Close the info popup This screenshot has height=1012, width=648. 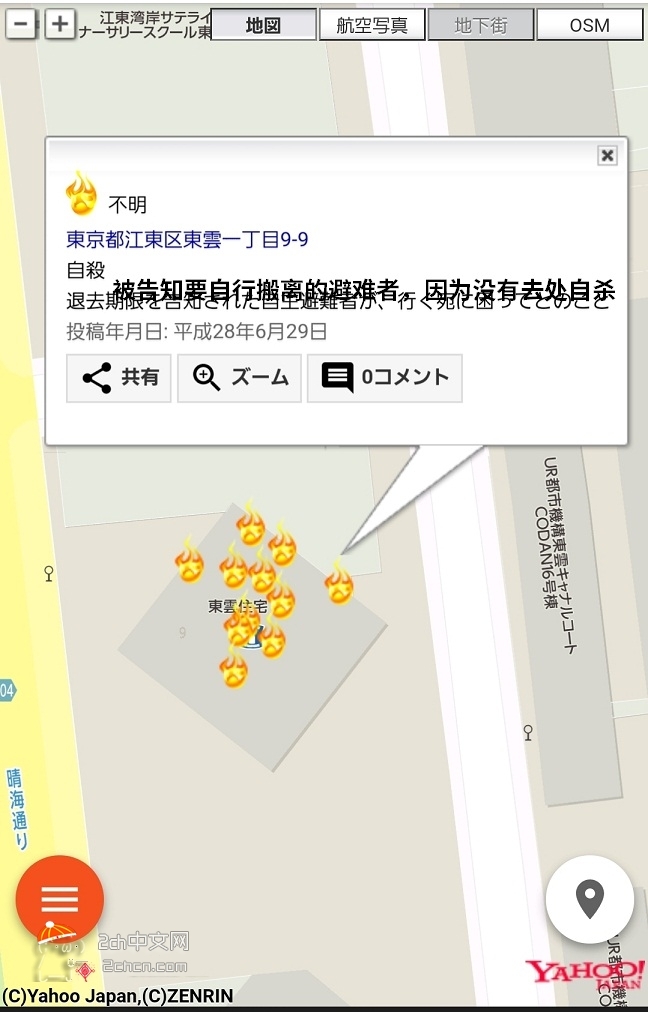point(607,155)
